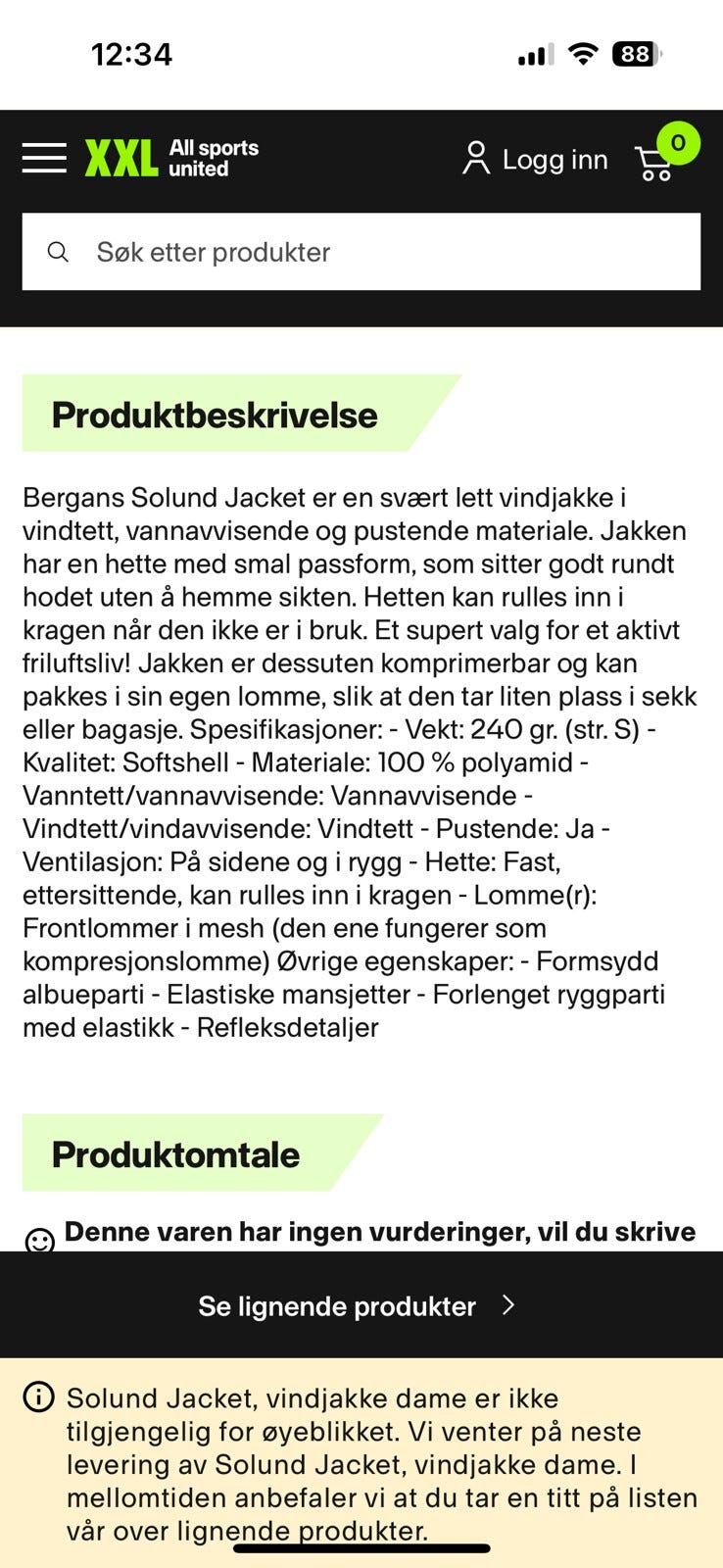
Task: Click the 12:34 clock display
Action: point(132,55)
